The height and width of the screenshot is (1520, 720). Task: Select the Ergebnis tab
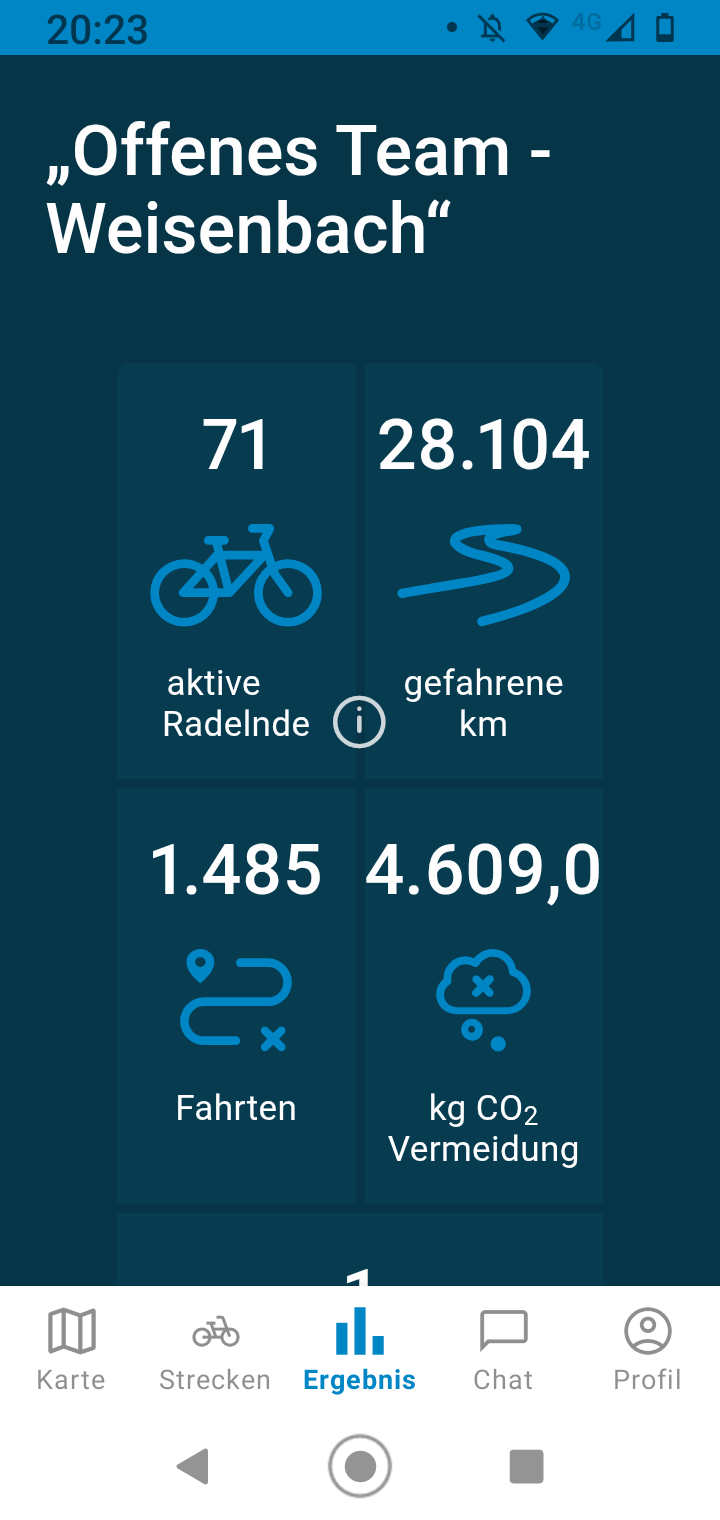tap(360, 1350)
